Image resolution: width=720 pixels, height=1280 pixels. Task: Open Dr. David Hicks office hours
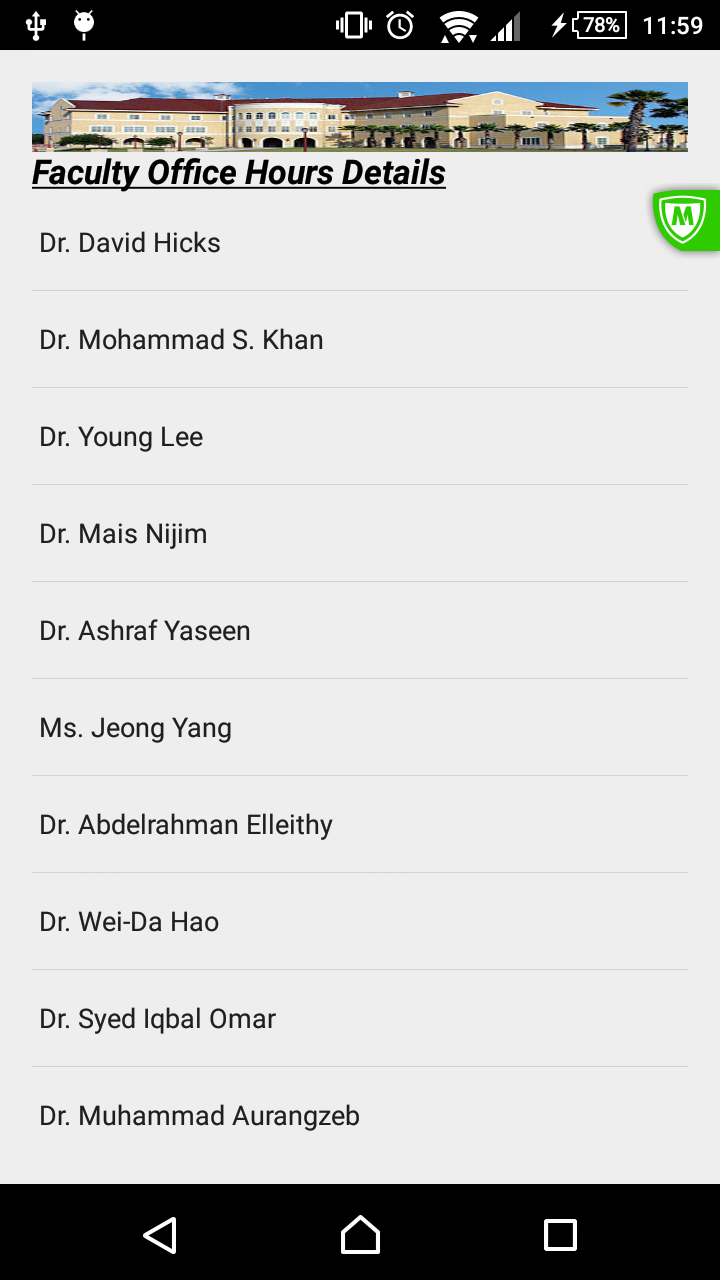pyautogui.click(x=130, y=243)
